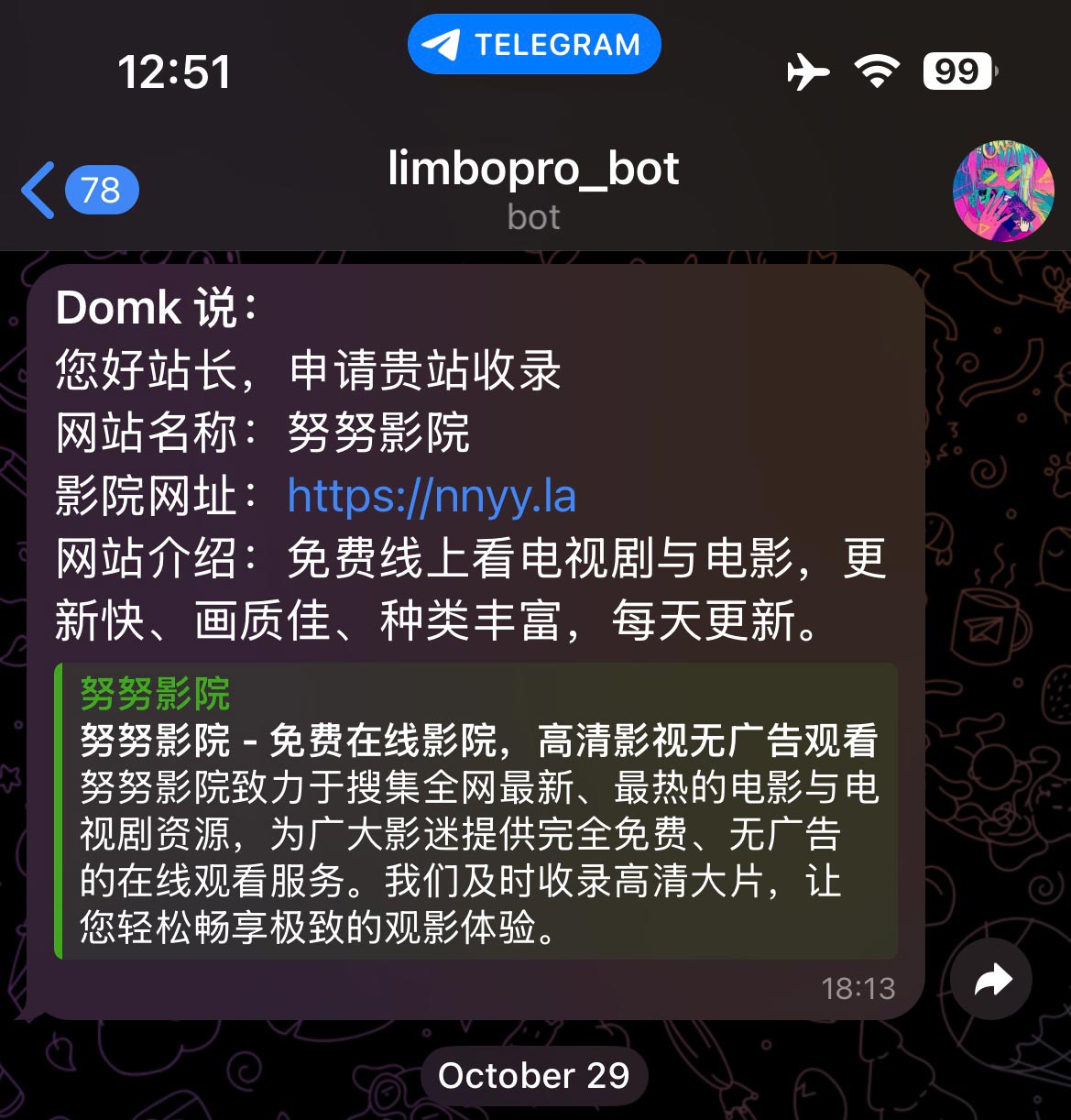Tap the 努努影院 preview title link
This screenshot has width=1071, height=1120.
pyautogui.click(x=156, y=694)
